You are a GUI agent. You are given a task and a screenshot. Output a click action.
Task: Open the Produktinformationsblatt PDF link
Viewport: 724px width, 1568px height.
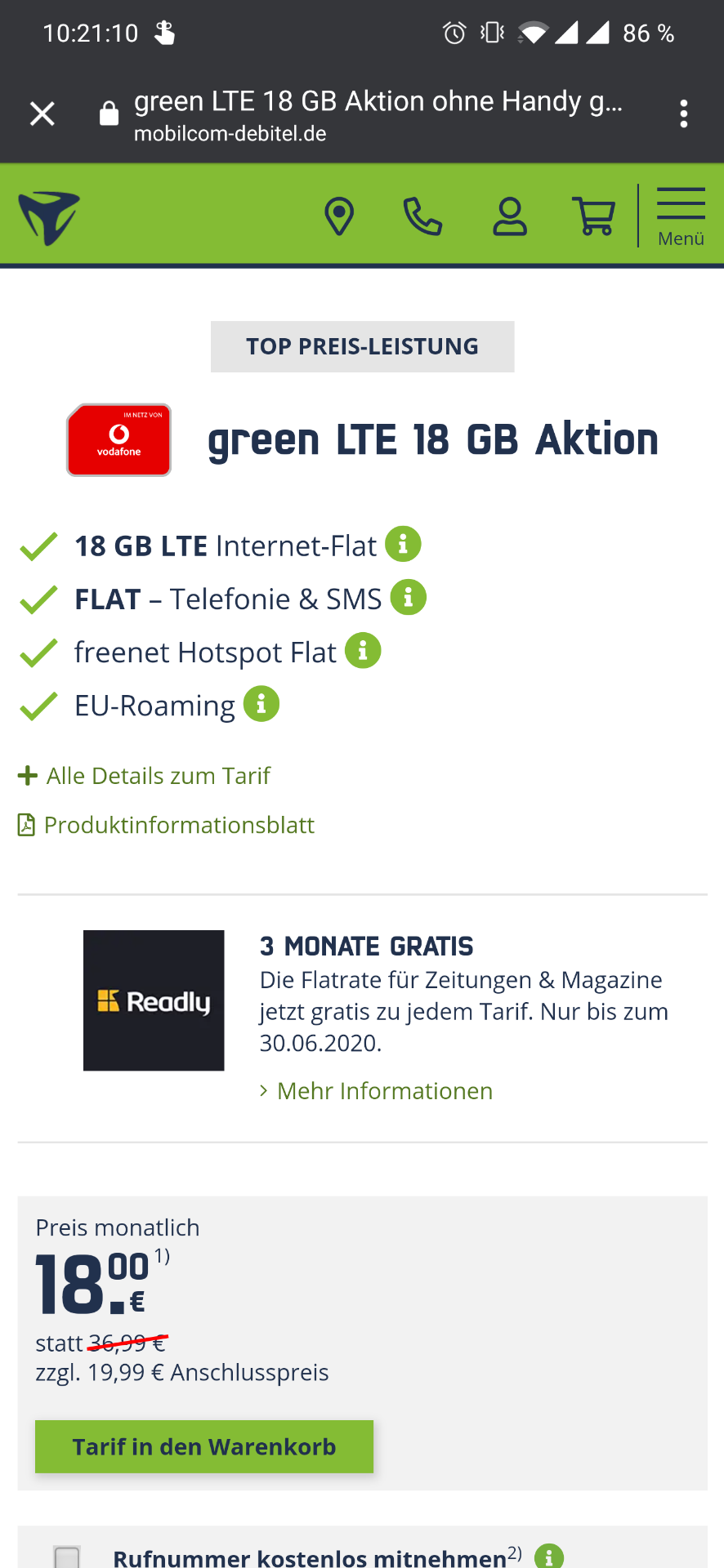(x=166, y=825)
